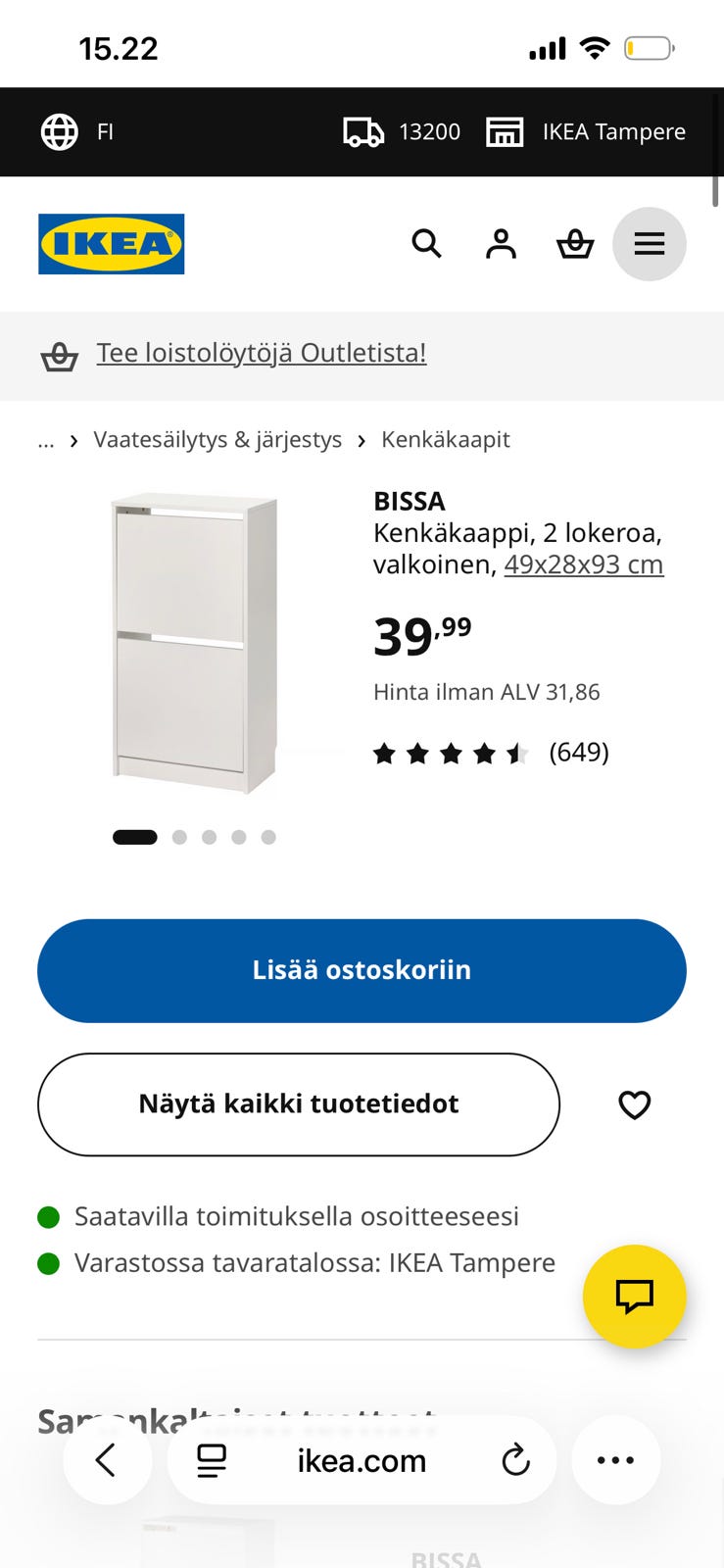724x1568 pixels.
Task: Select the IKEA Tampere store
Action: click(586, 131)
